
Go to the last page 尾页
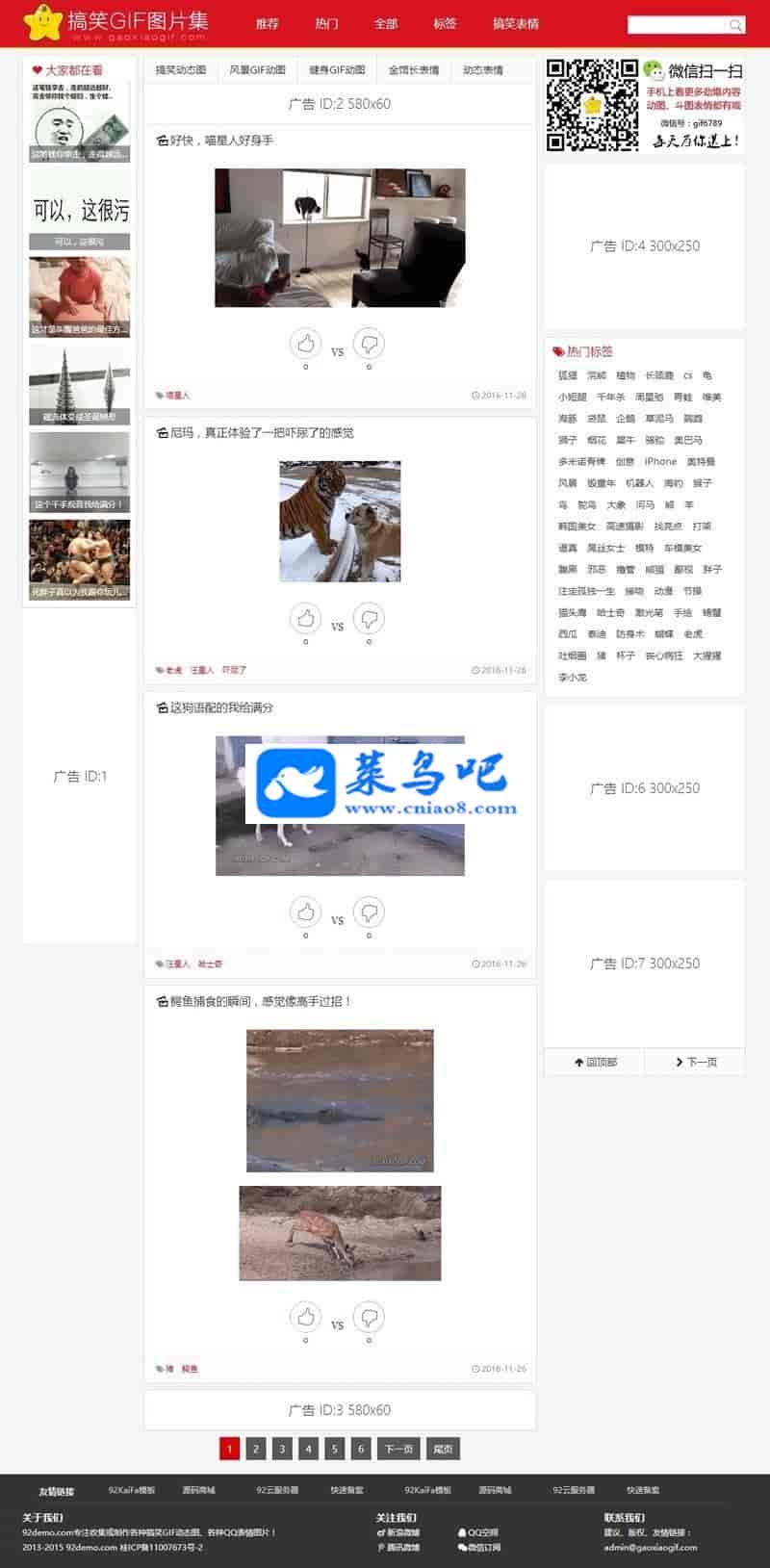(x=443, y=1449)
